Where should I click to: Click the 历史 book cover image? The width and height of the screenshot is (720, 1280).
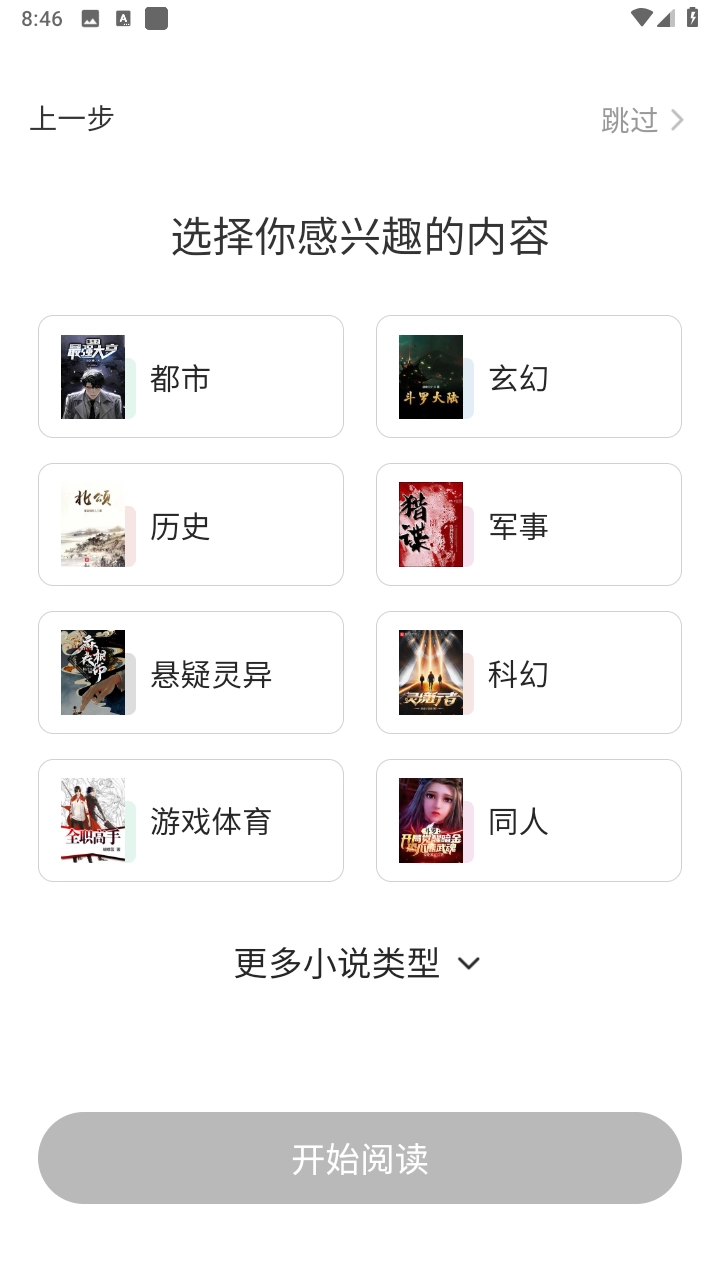(x=93, y=524)
